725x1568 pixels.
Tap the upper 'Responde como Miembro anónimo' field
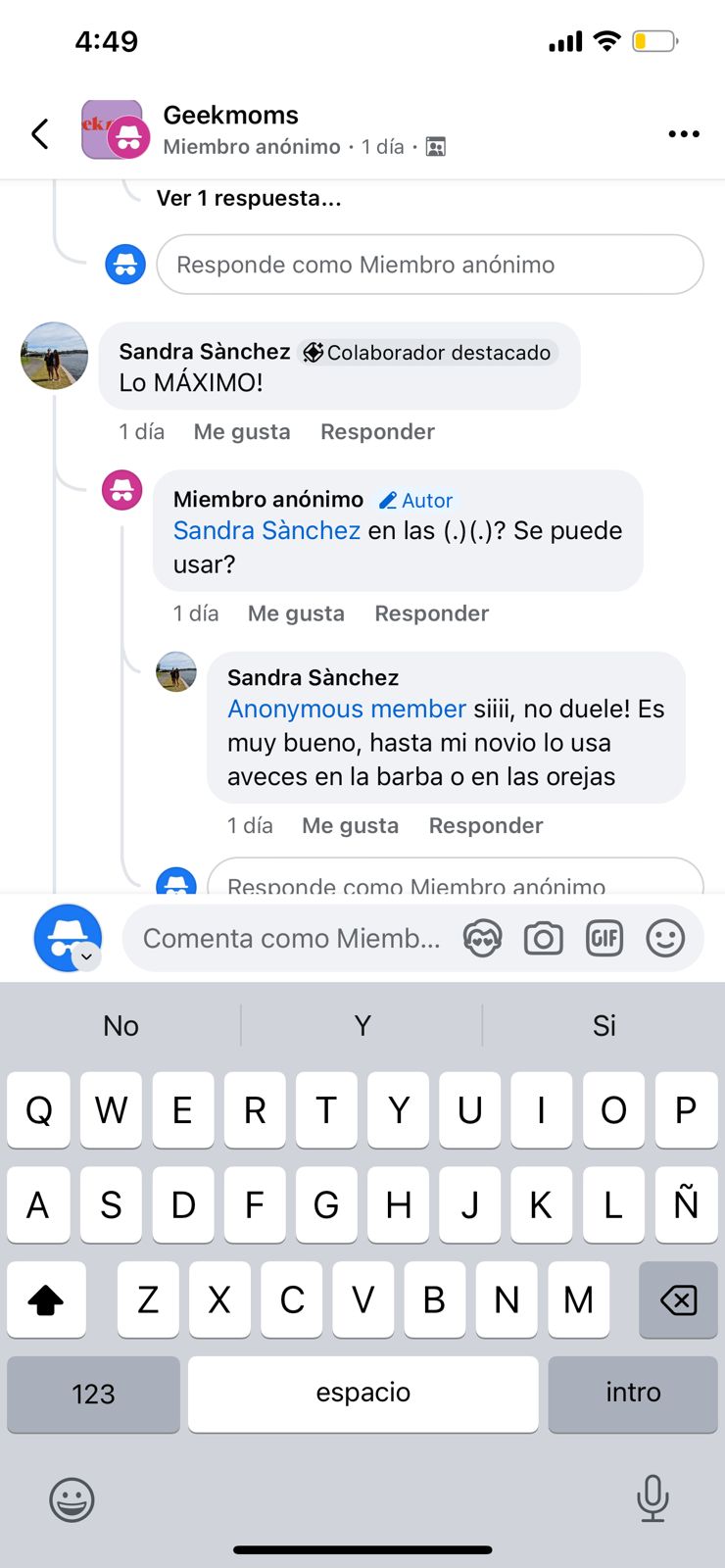click(429, 265)
